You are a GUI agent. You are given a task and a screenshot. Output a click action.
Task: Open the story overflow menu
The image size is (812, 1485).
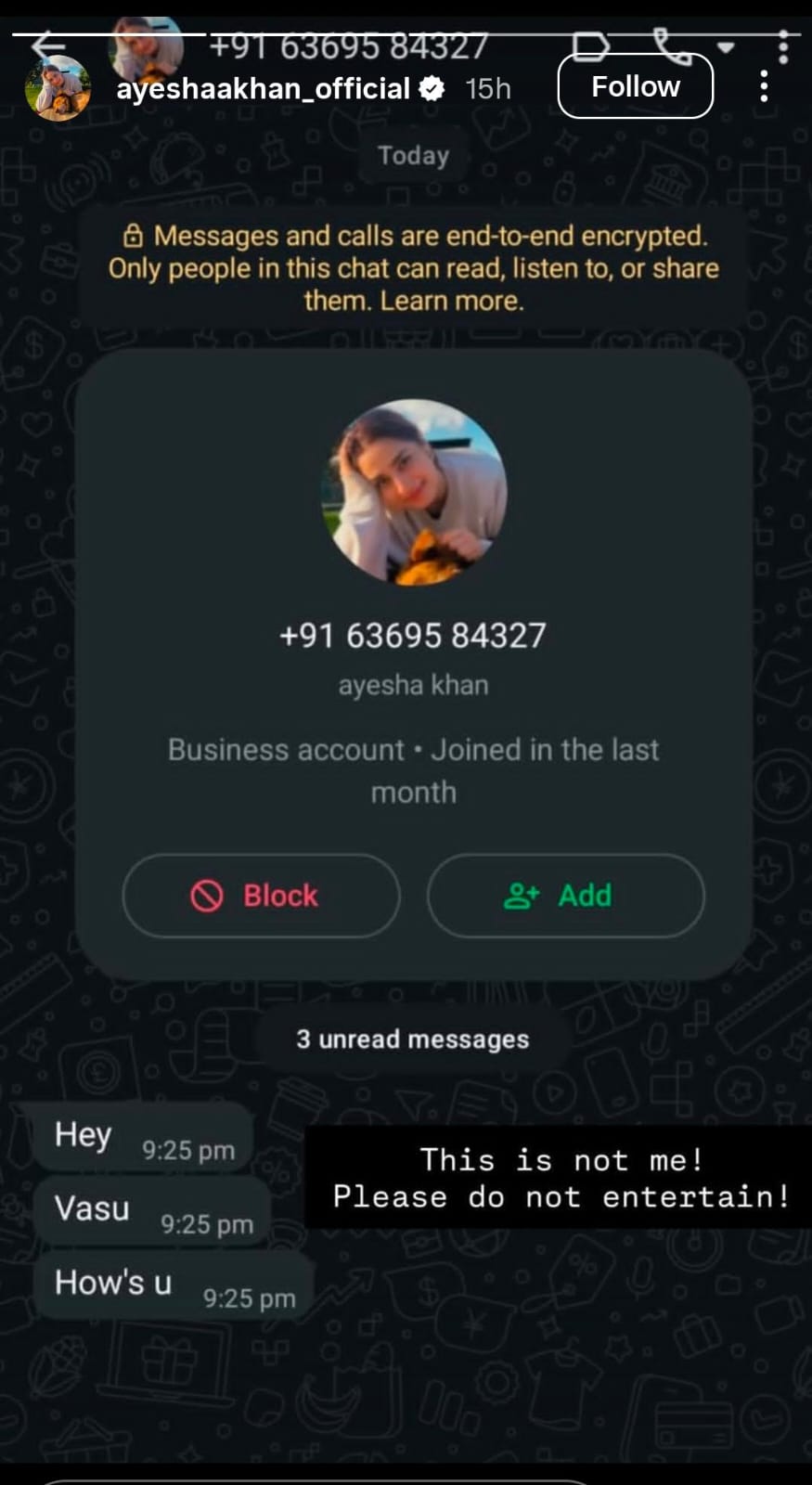[x=763, y=86]
